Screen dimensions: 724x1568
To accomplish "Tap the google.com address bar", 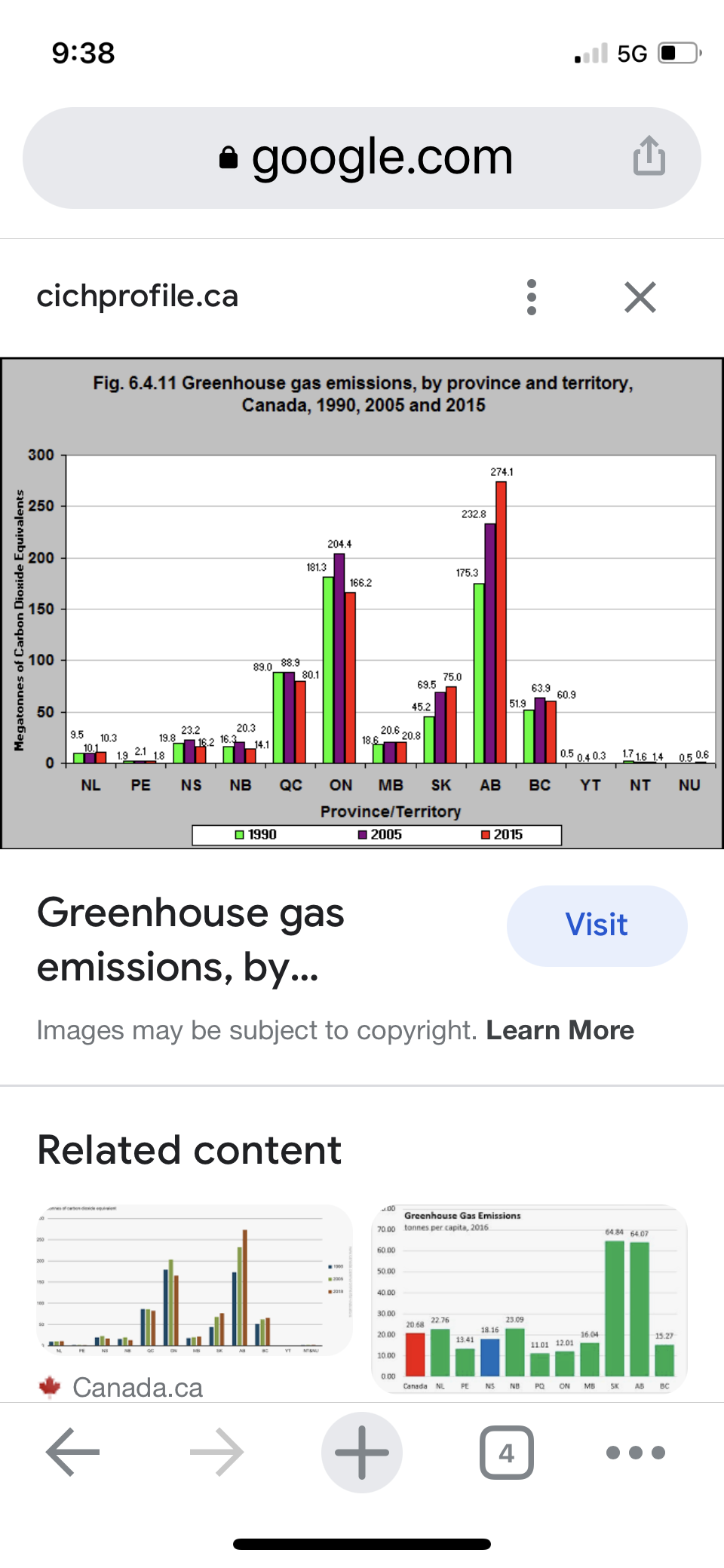I will pos(362,158).
